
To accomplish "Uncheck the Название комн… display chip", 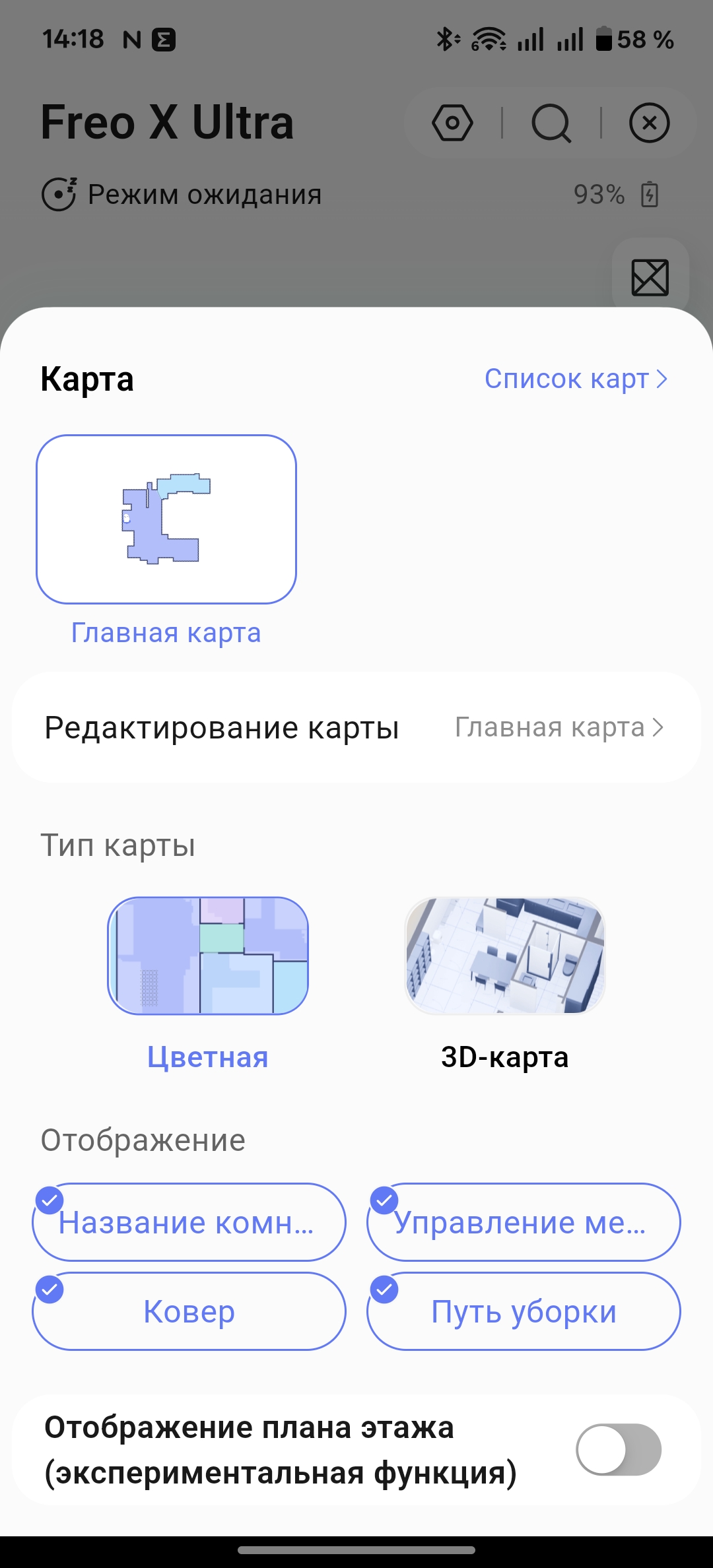I will [189, 1222].
